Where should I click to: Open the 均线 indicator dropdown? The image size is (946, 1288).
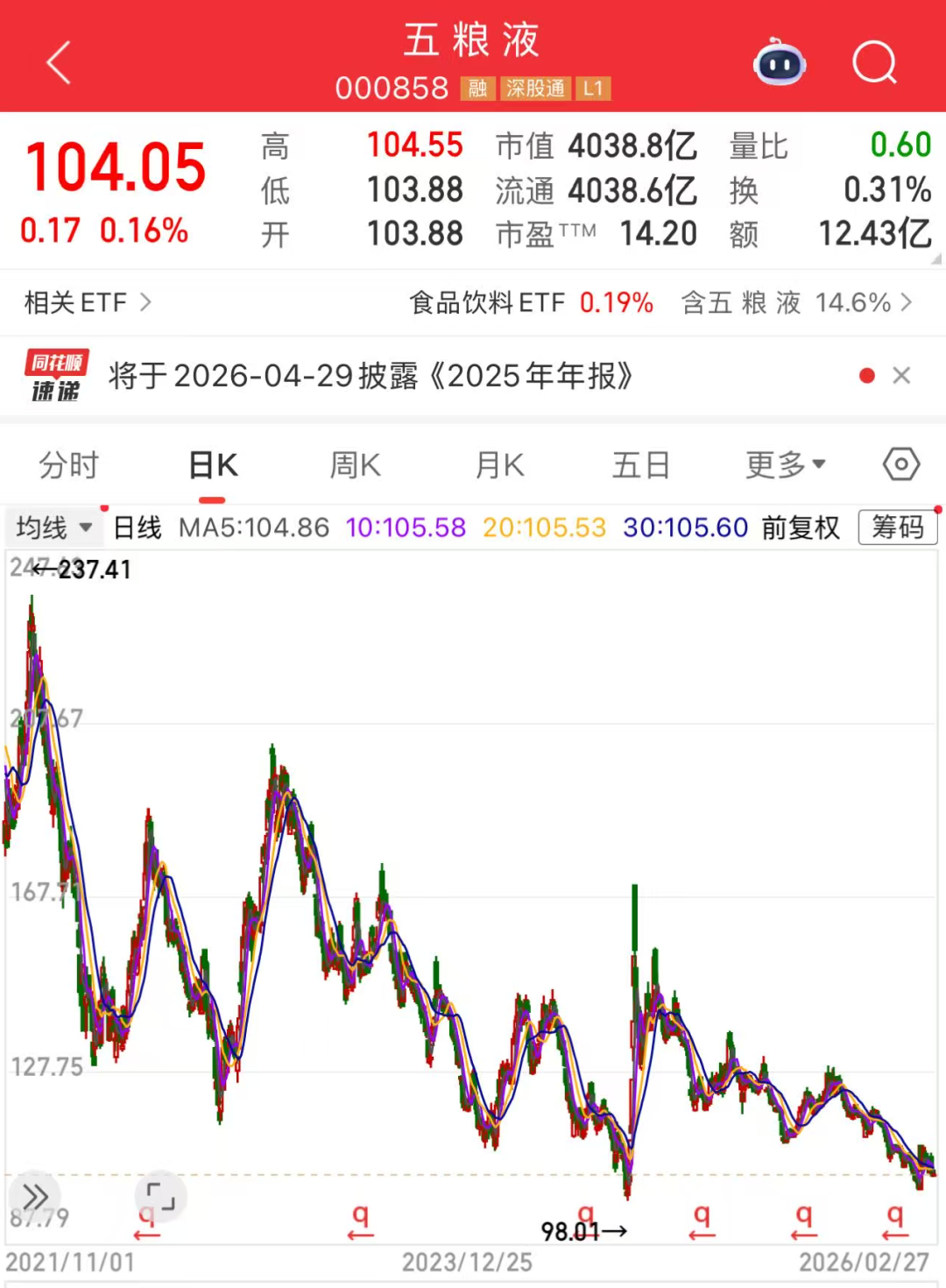(54, 527)
